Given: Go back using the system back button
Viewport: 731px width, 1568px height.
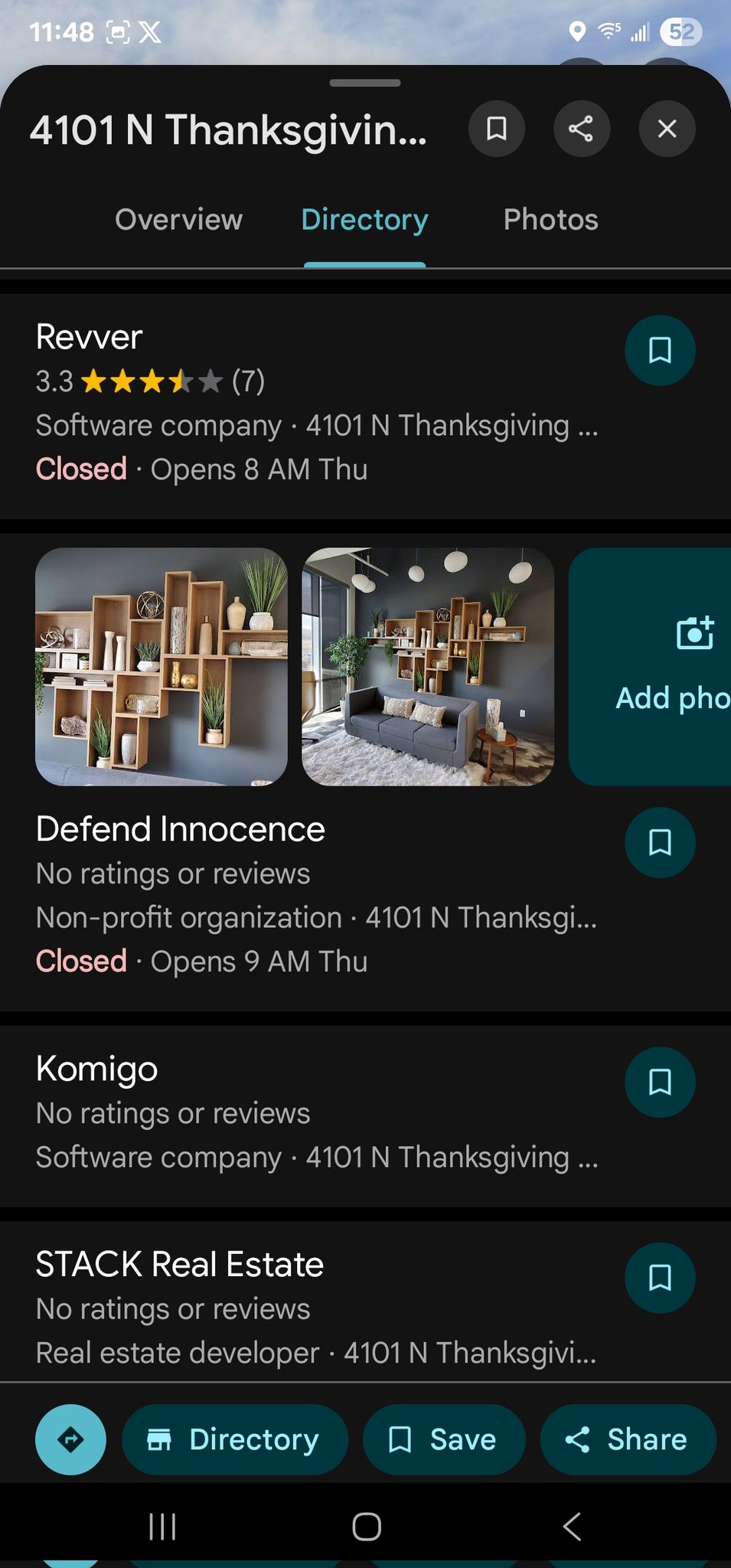Looking at the screenshot, I should pyautogui.click(x=572, y=1526).
